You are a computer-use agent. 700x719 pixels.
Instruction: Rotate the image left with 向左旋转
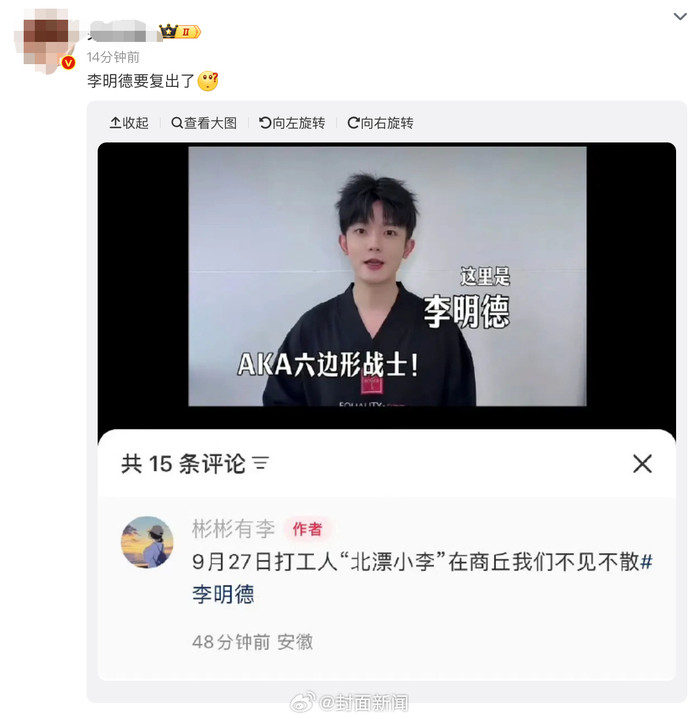[x=292, y=123]
